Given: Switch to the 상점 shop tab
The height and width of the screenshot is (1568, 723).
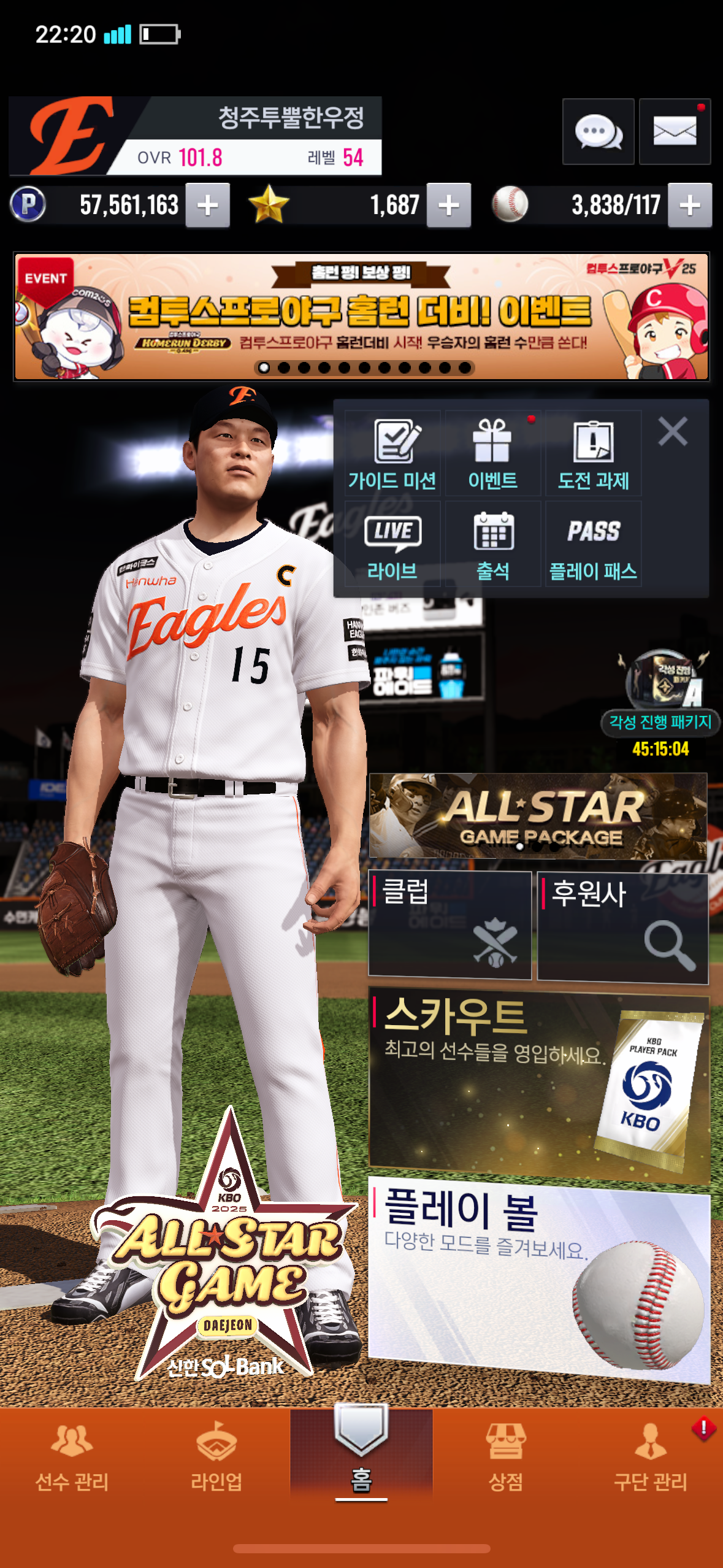Looking at the screenshot, I should (x=505, y=1457).
